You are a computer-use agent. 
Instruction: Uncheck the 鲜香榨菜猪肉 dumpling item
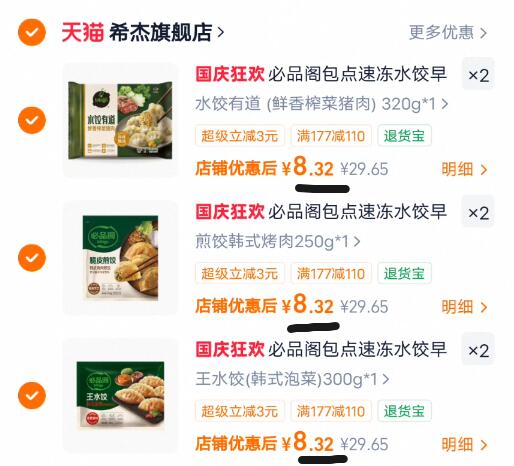tap(32, 120)
